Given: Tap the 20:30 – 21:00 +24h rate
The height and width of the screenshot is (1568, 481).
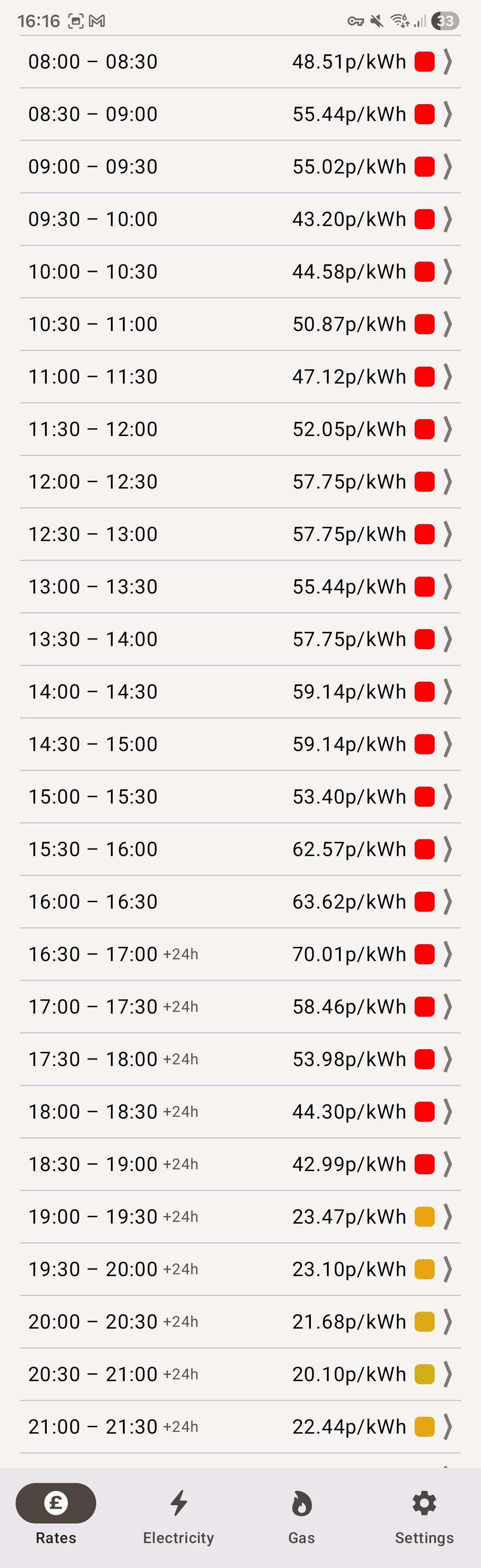Looking at the screenshot, I should (x=240, y=1374).
